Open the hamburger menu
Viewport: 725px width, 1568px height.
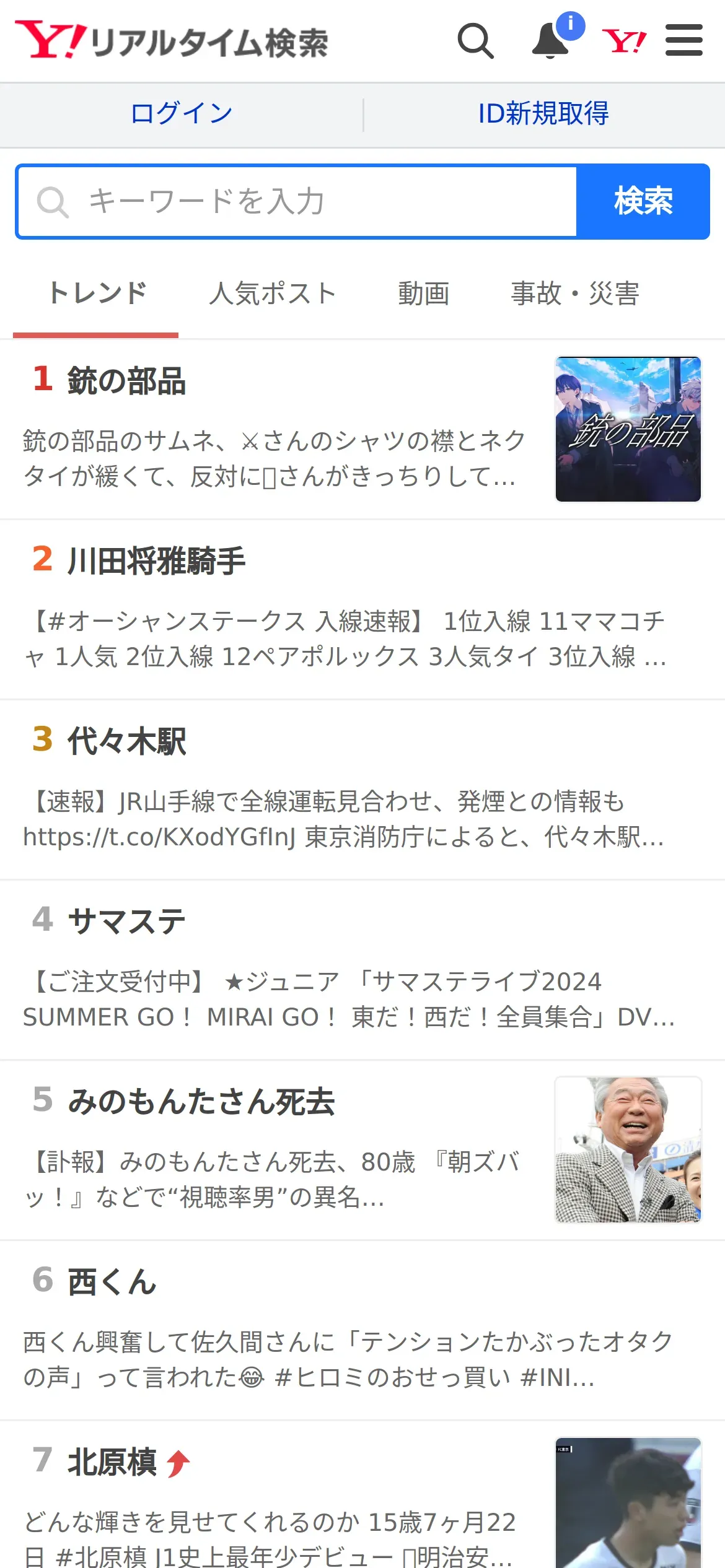coord(683,41)
